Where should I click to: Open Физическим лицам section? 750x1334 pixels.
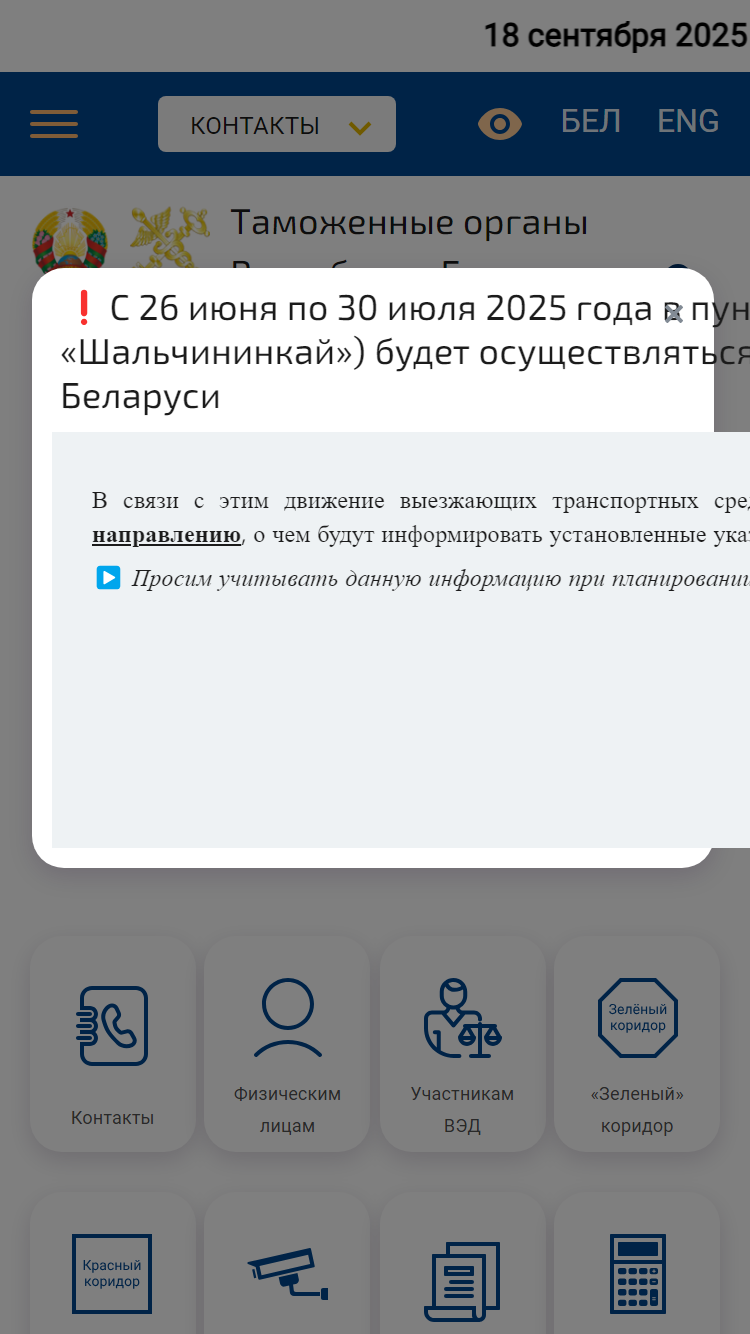click(x=287, y=1044)
